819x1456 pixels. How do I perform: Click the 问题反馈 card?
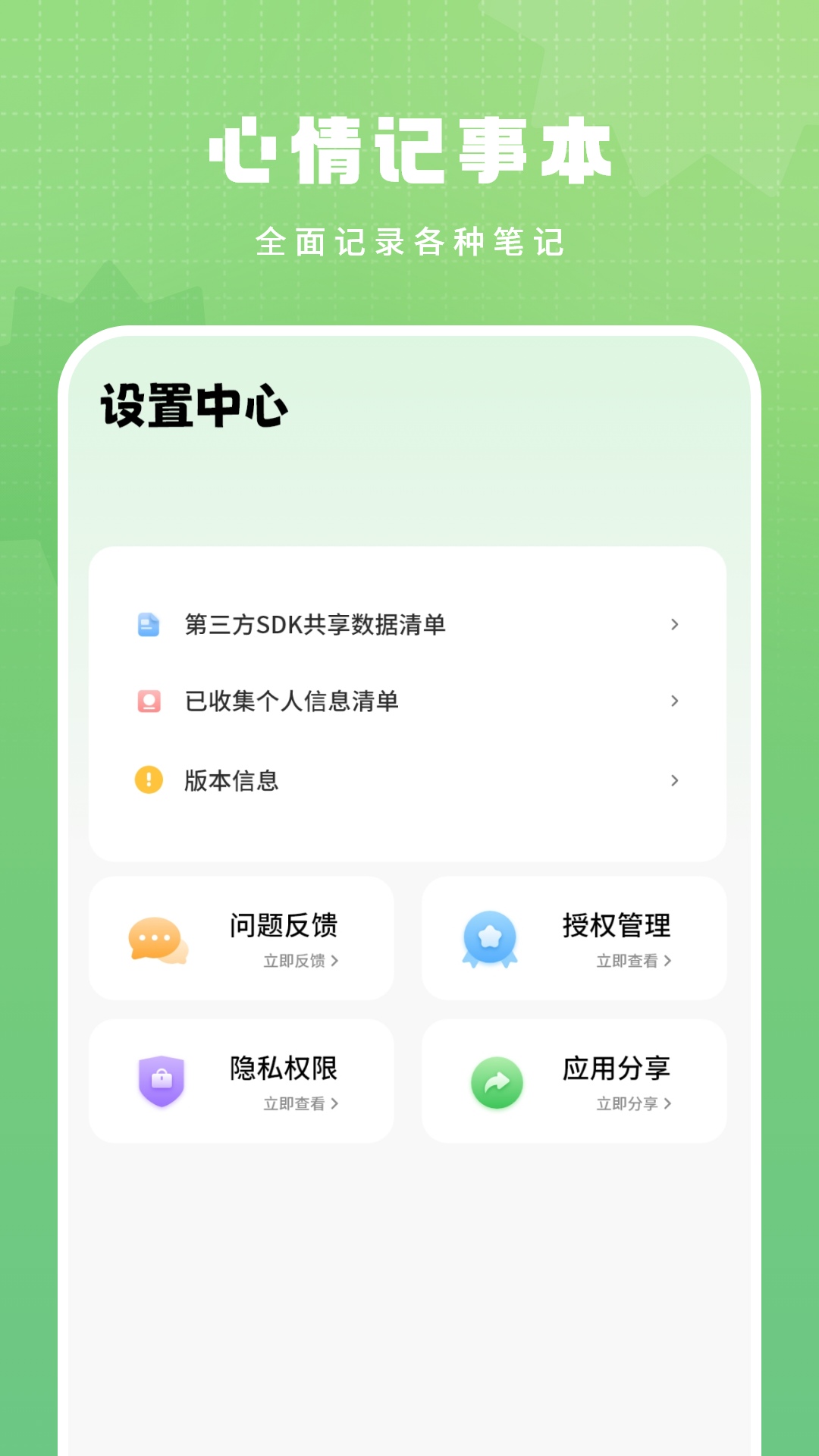pos(243,939)
